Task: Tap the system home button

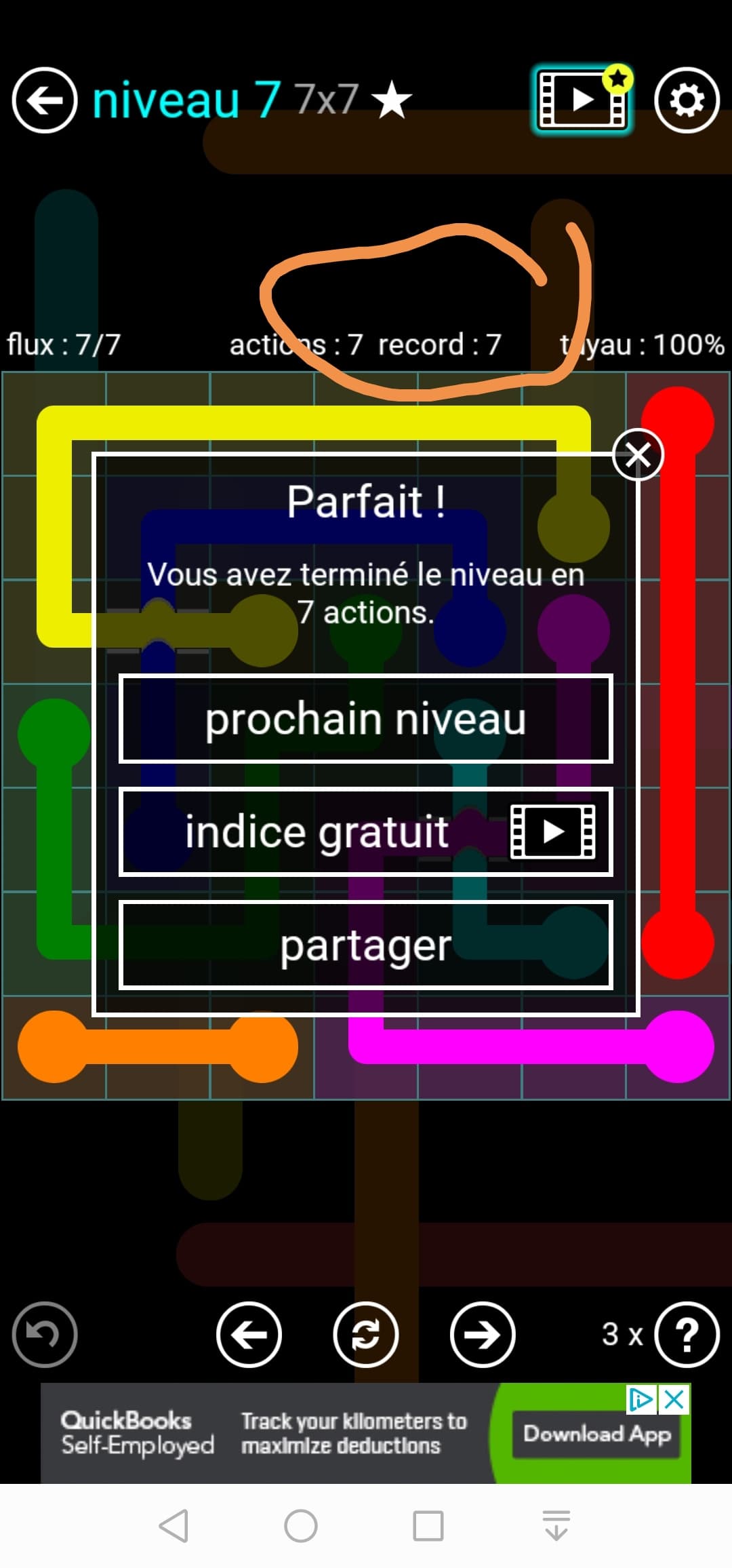Action: (x=301, y=1526)
